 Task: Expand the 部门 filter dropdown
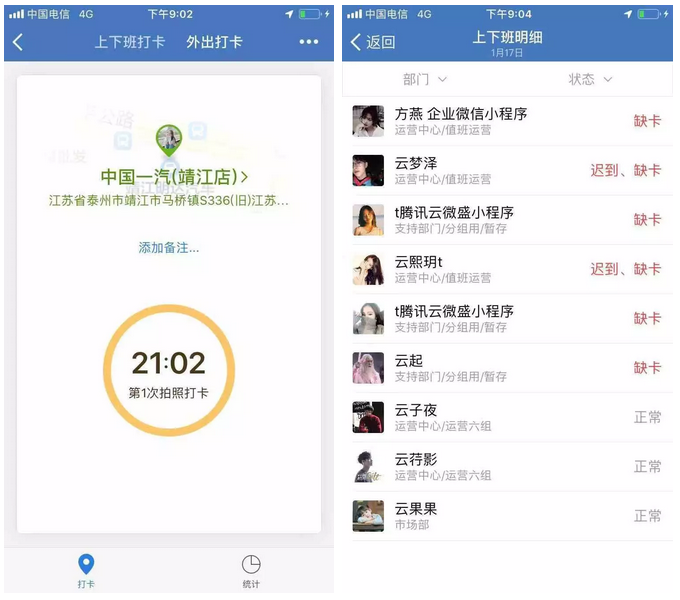(424, 79)
